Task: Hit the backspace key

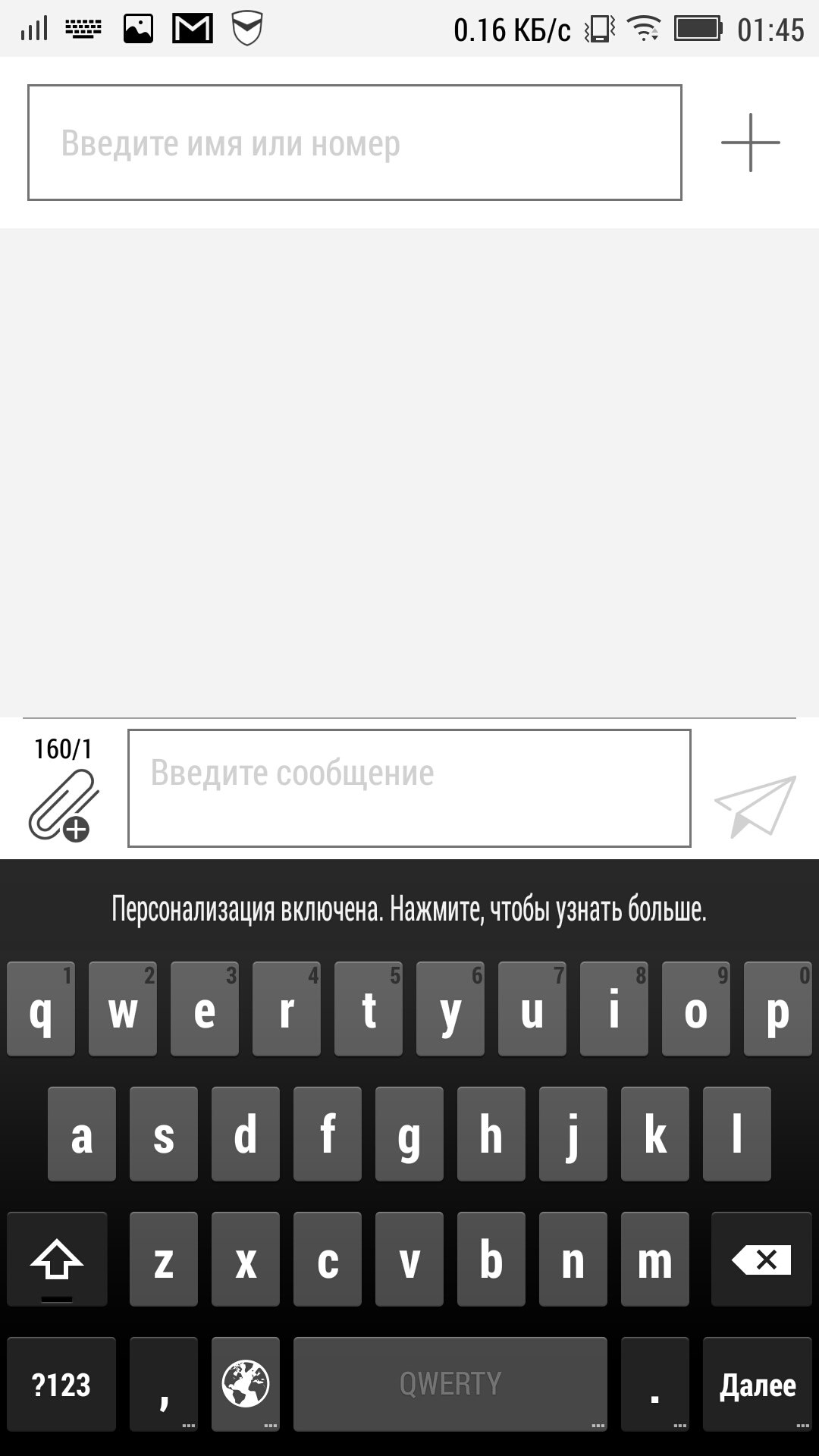Action: (761, 1260)
